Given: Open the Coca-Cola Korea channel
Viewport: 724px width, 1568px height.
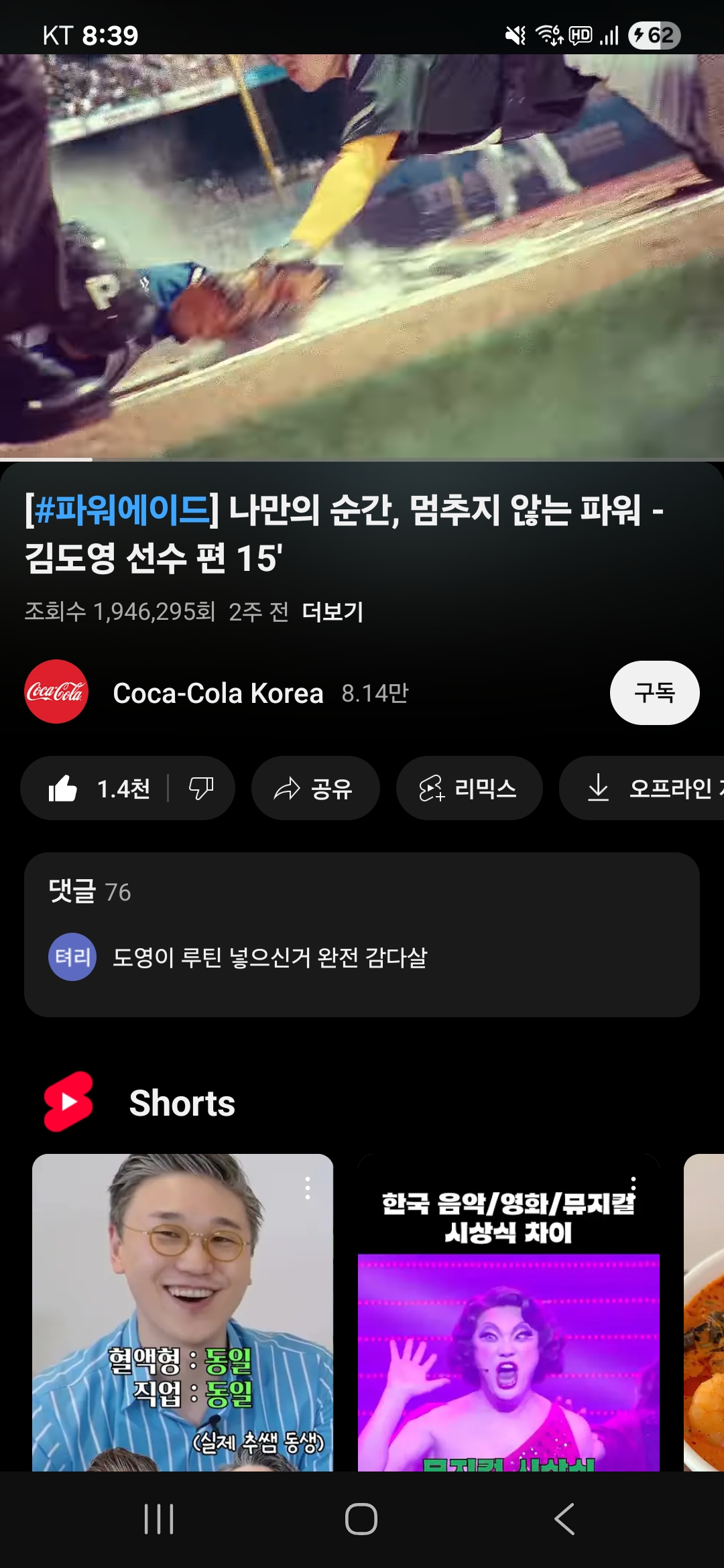Looking at the screenshot, I should [x=218, y=693].
